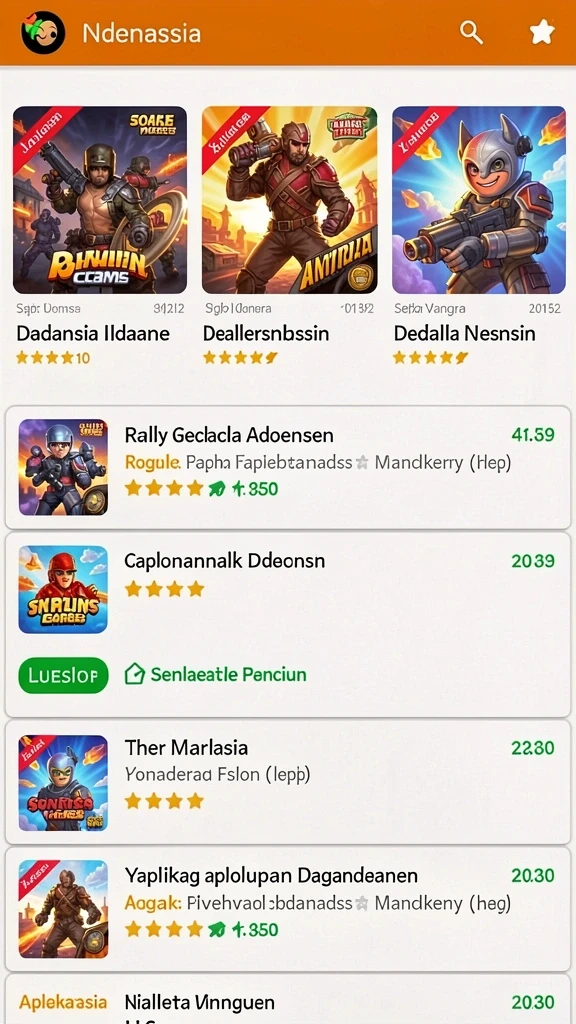This screenshot has height=1024, width=576.
Task: Tap the Ndenassia app logo
Action: click(43, 32)
